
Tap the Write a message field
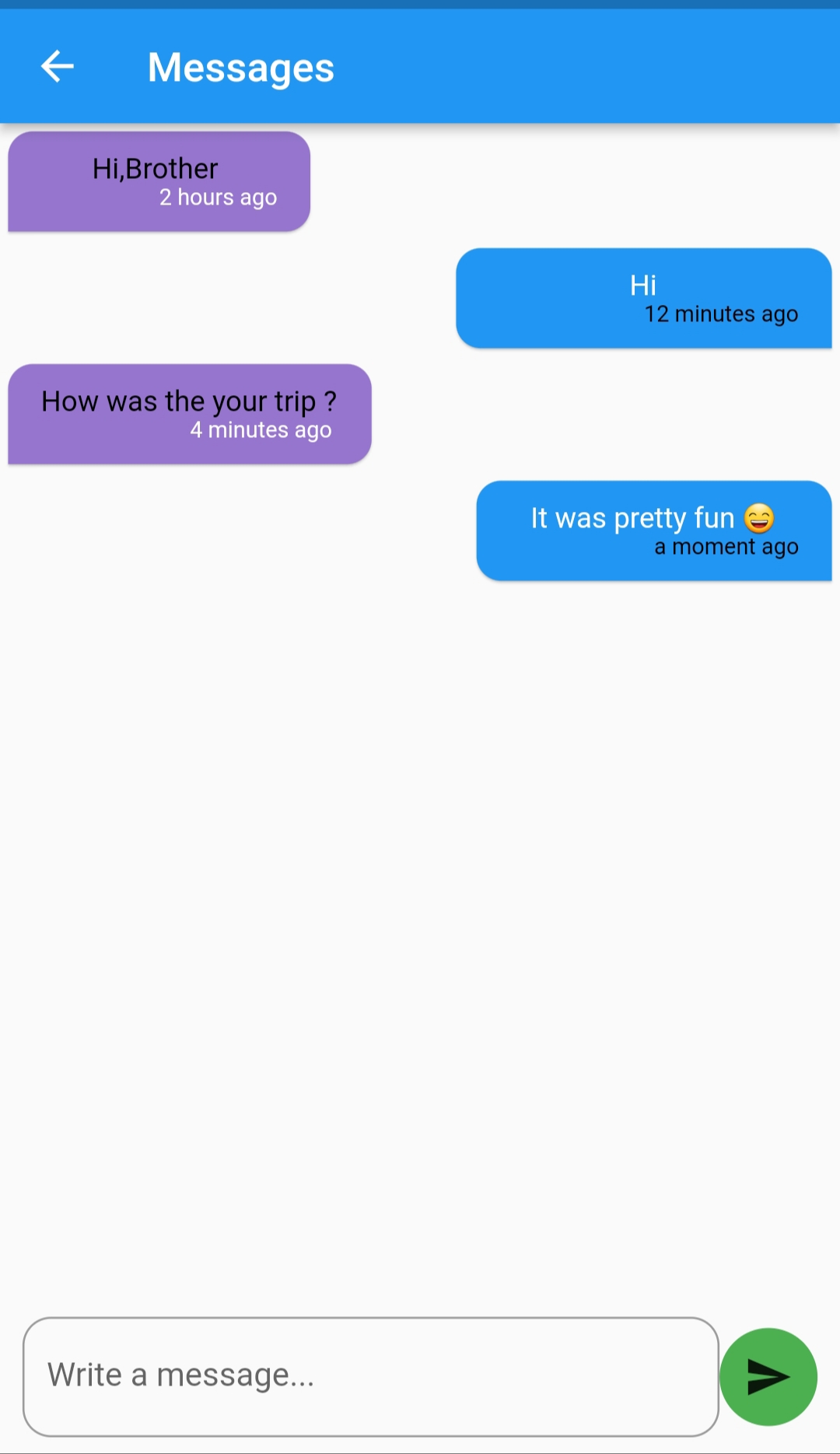tap(370, 1375)
